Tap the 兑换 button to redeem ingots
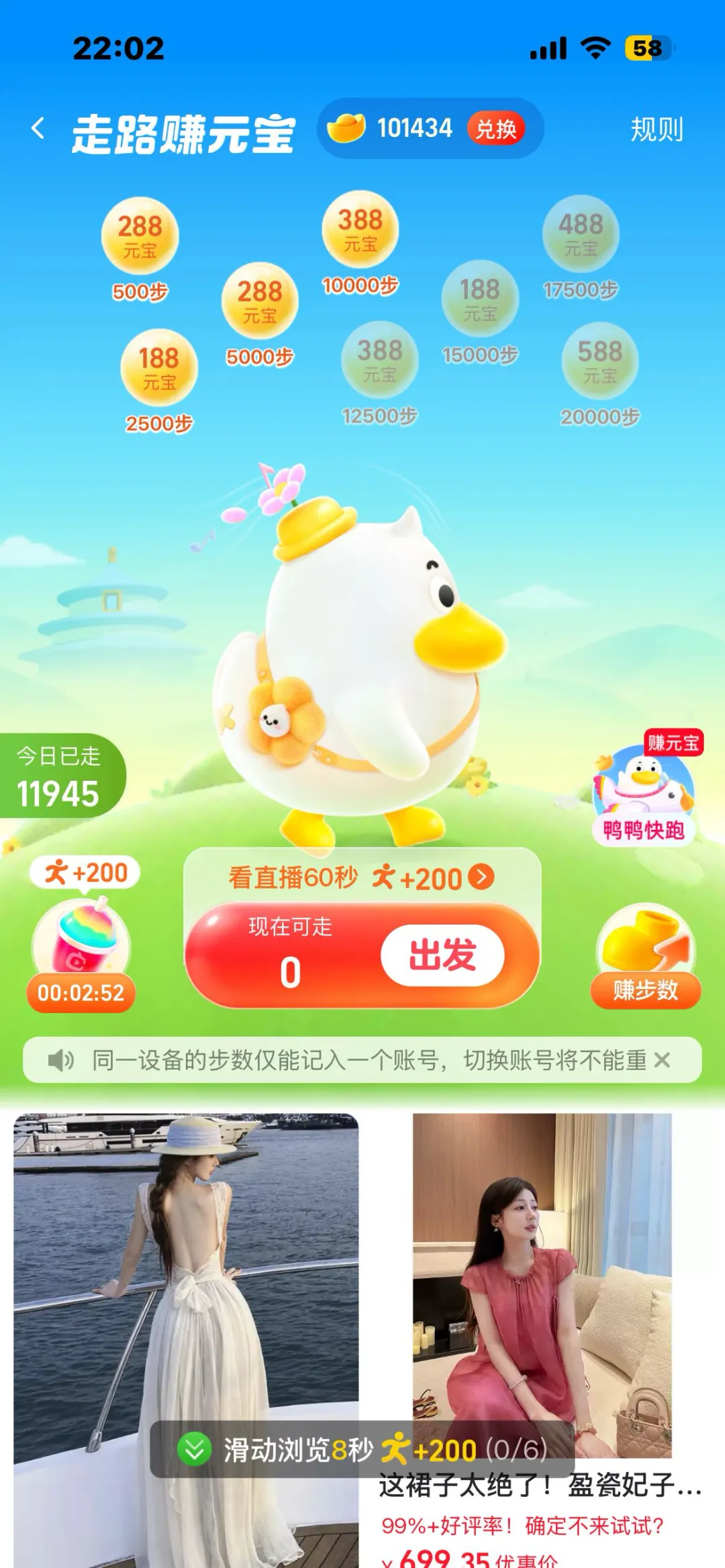This screenshot has height=1568, width=725. [496, 128]
